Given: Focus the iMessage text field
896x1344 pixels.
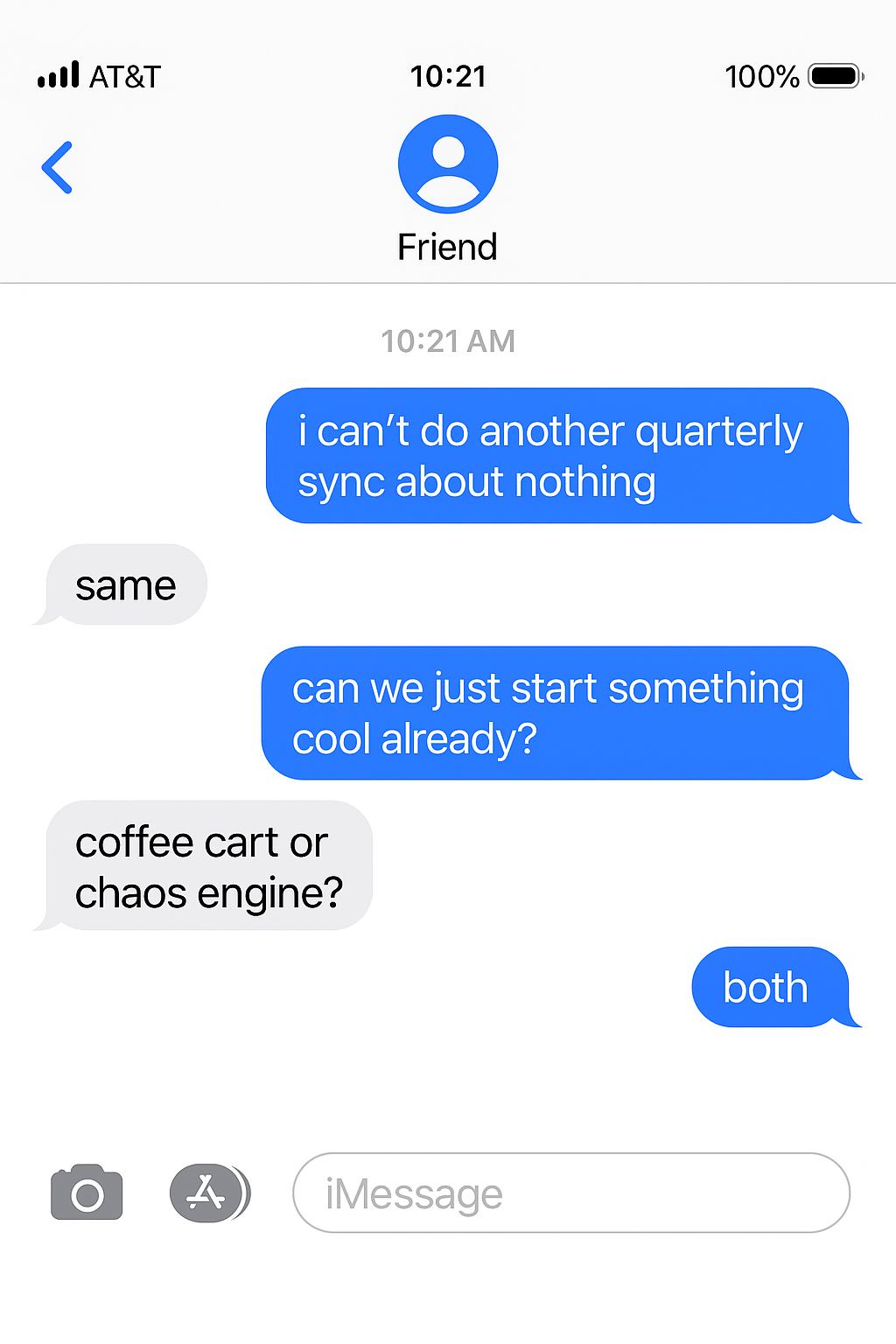Looking at the screenshot, I should (570, 1193).
